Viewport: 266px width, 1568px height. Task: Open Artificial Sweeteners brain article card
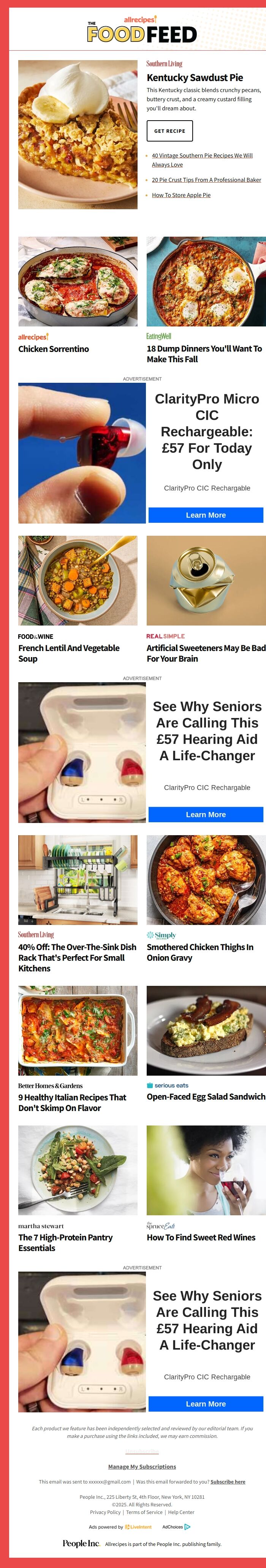tap(205, 653)
